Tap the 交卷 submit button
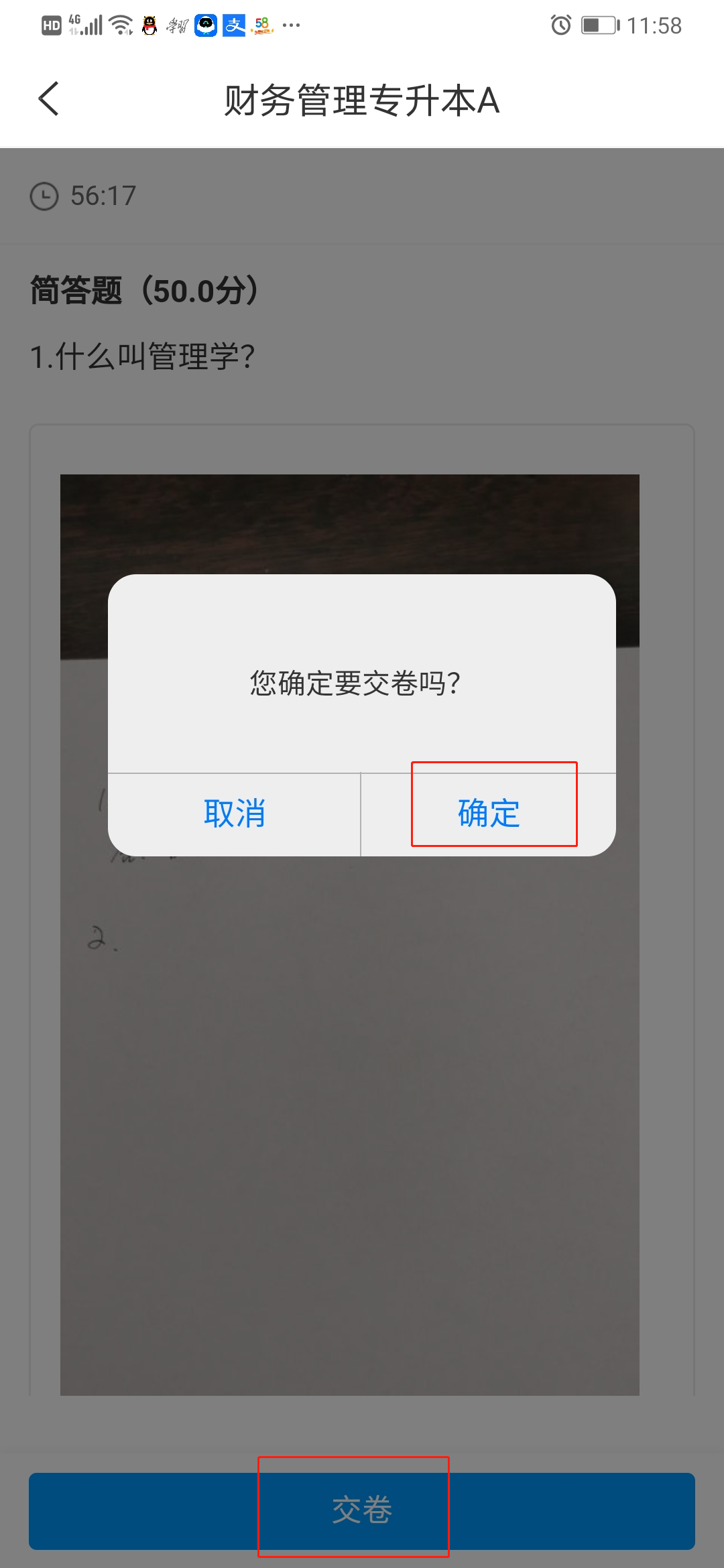The width and height of the screenshot is (724, 1568). 361,1510
